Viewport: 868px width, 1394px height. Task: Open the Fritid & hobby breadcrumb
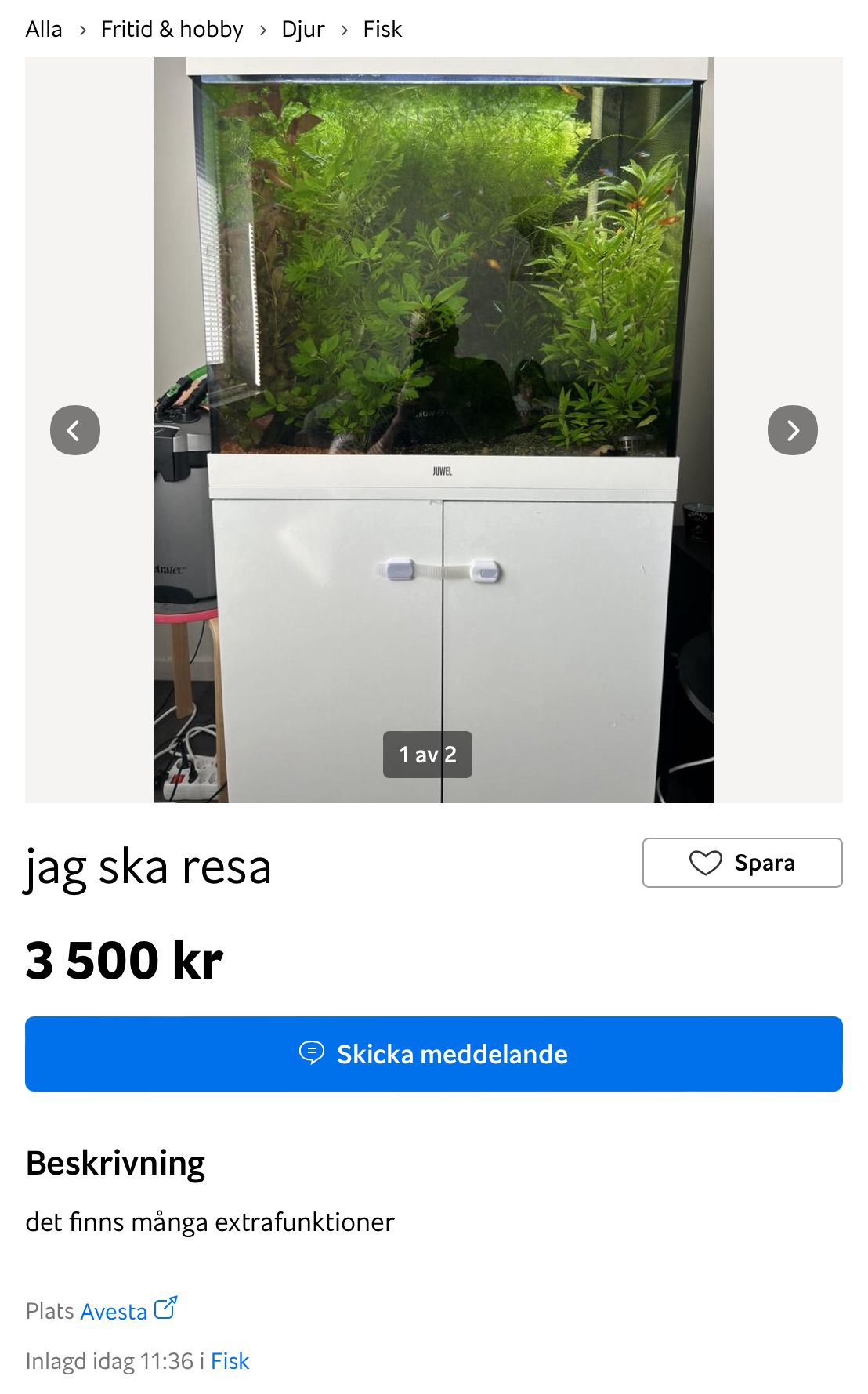tap(172, 29)
